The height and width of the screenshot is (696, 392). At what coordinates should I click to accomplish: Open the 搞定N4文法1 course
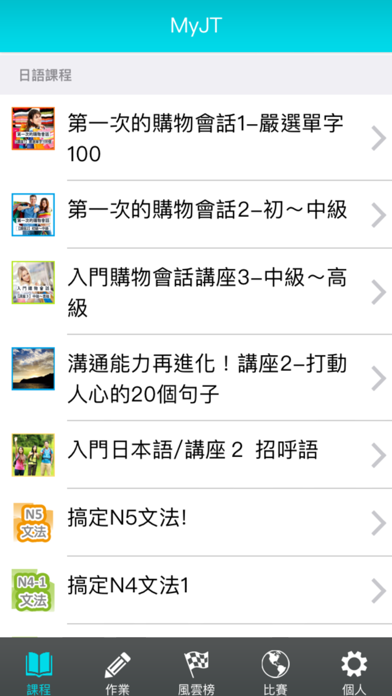pyautogui.click(x=196, y=590)
